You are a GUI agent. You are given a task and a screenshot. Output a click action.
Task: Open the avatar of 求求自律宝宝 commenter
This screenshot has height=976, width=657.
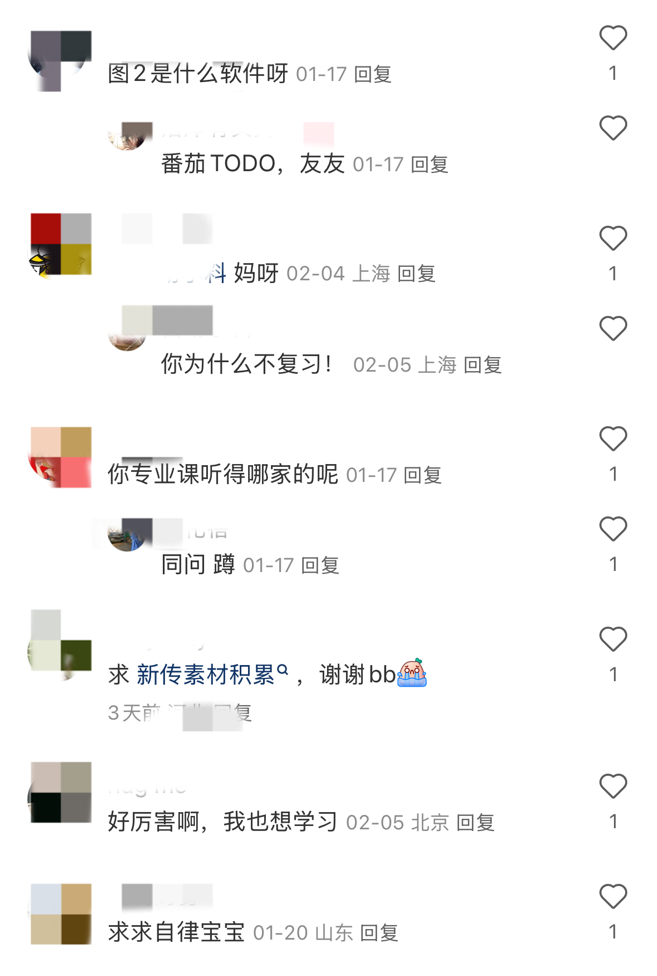61,914
